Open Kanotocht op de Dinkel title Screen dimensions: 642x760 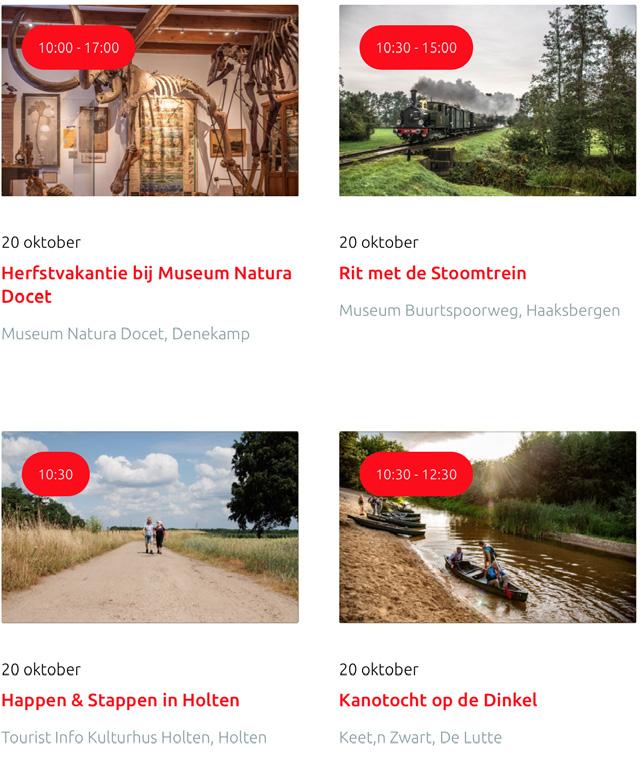[438, 700]
